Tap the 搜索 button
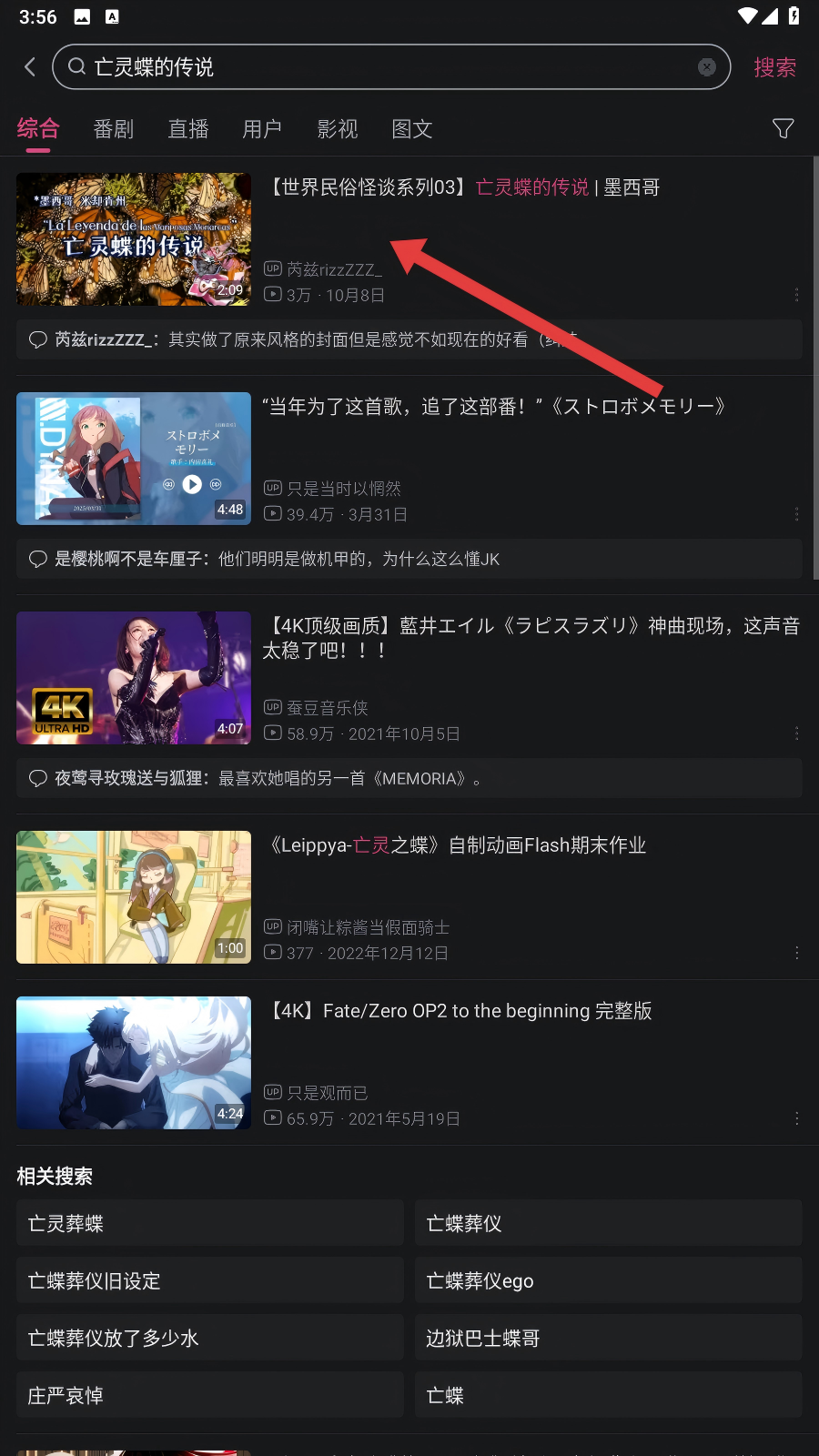The image size is (819, 1456). click(774, 67)
